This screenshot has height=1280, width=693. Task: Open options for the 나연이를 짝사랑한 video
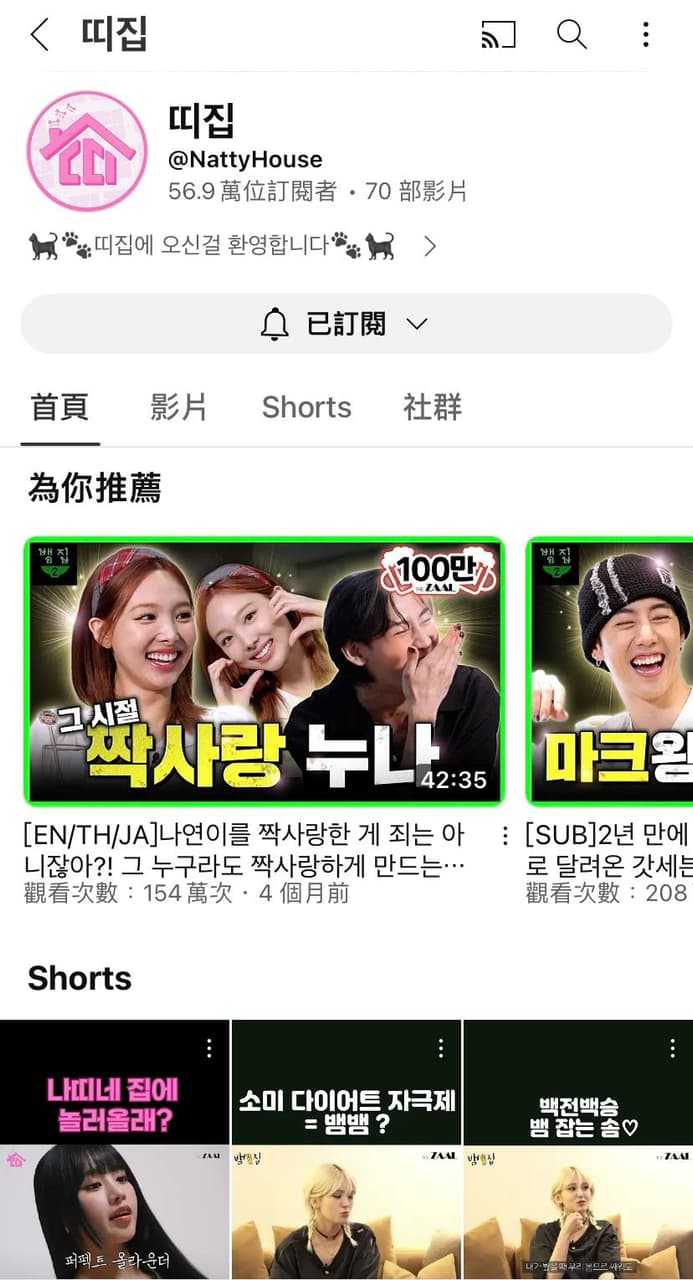(x=505, y=836)
